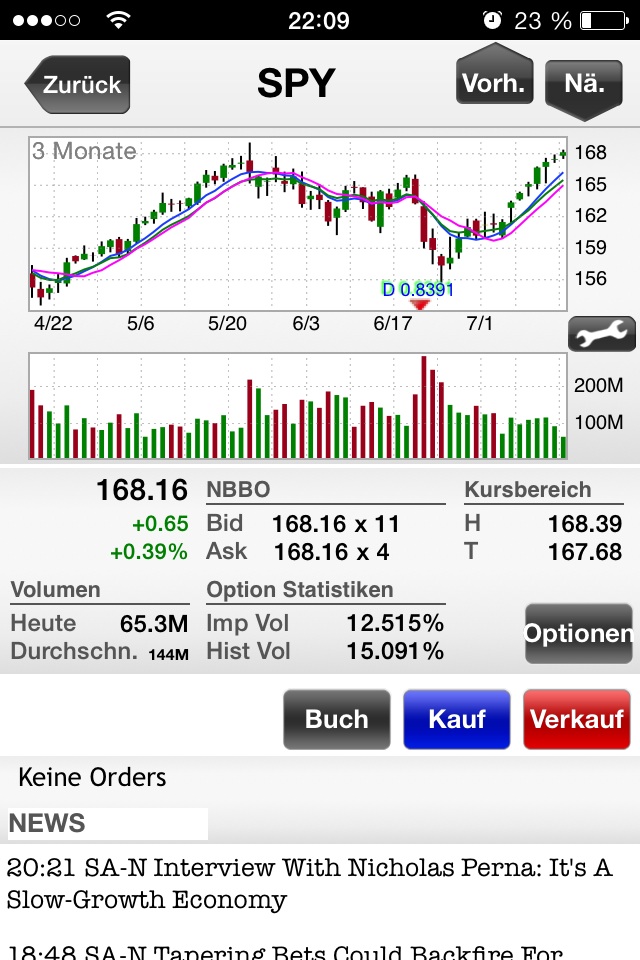640x960 pixels.
Task: Open the order Buch
Action: pos(336,719)
